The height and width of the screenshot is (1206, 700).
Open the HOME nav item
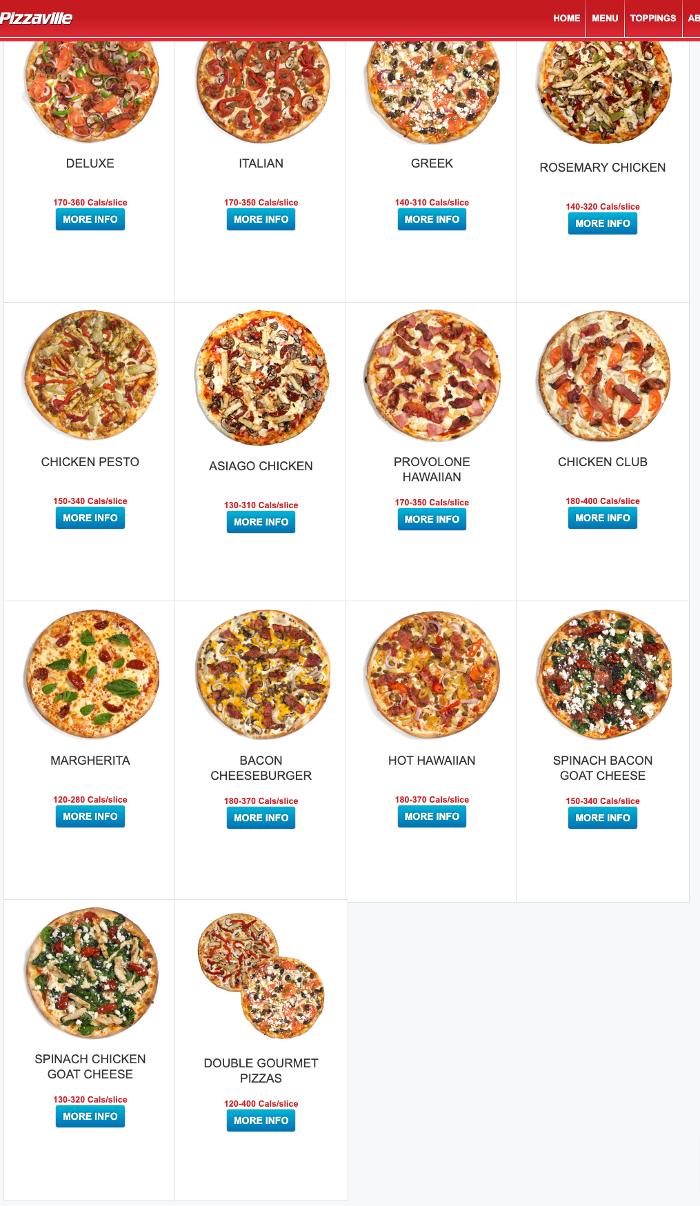(x=567, y=18)
